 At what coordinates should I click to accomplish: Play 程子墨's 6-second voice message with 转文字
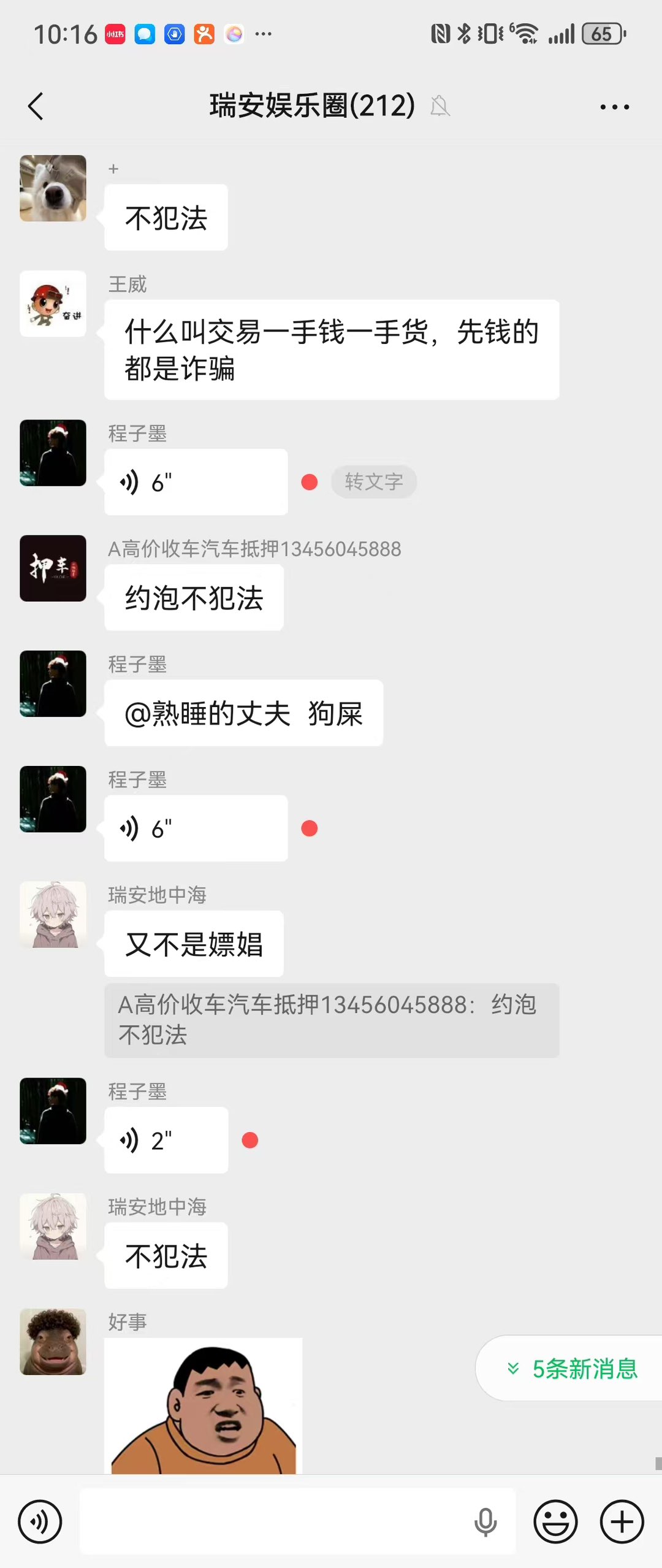coord(196,482)
